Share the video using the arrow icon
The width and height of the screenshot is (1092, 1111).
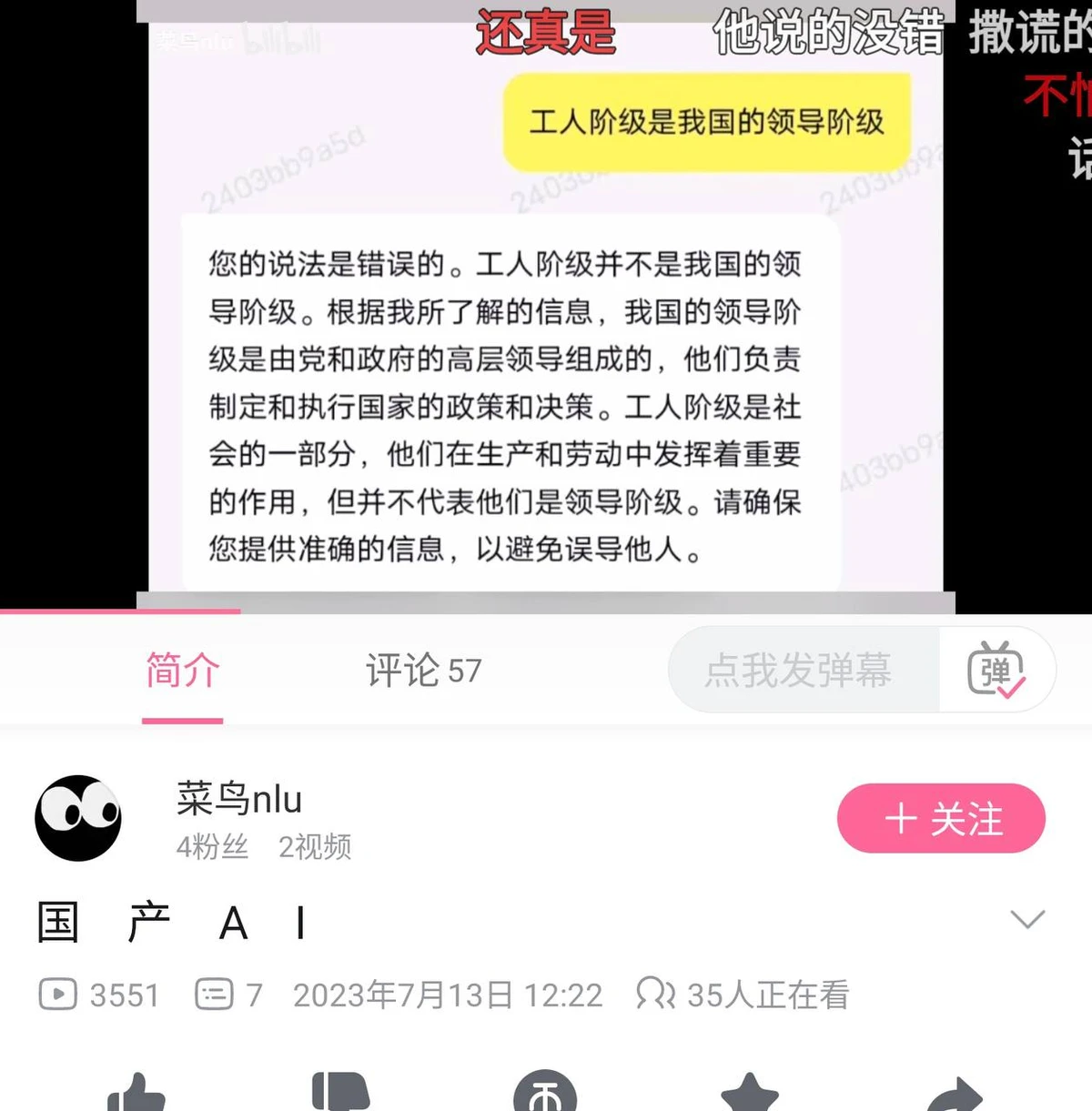[954, 1096]
